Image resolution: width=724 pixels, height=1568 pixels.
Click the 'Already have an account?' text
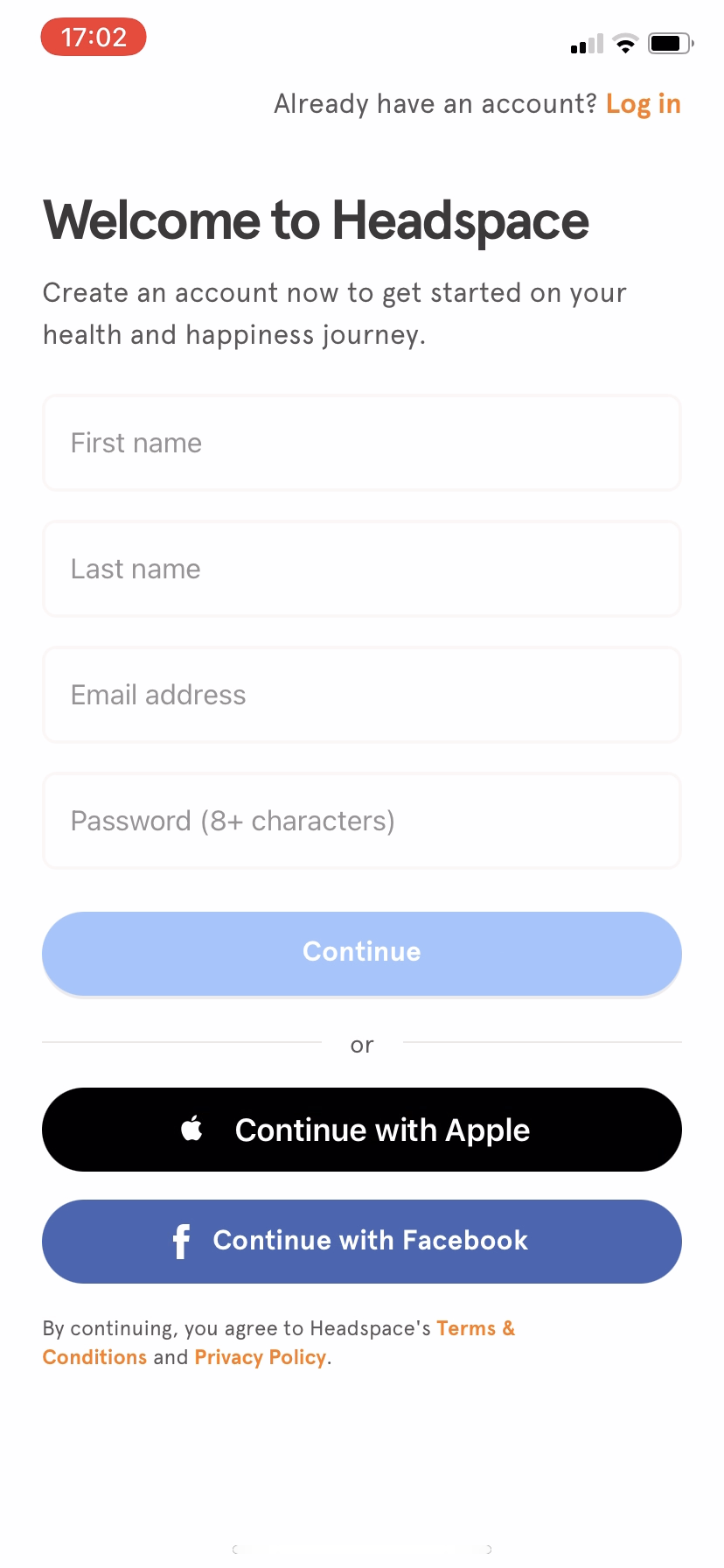[435, 103]
